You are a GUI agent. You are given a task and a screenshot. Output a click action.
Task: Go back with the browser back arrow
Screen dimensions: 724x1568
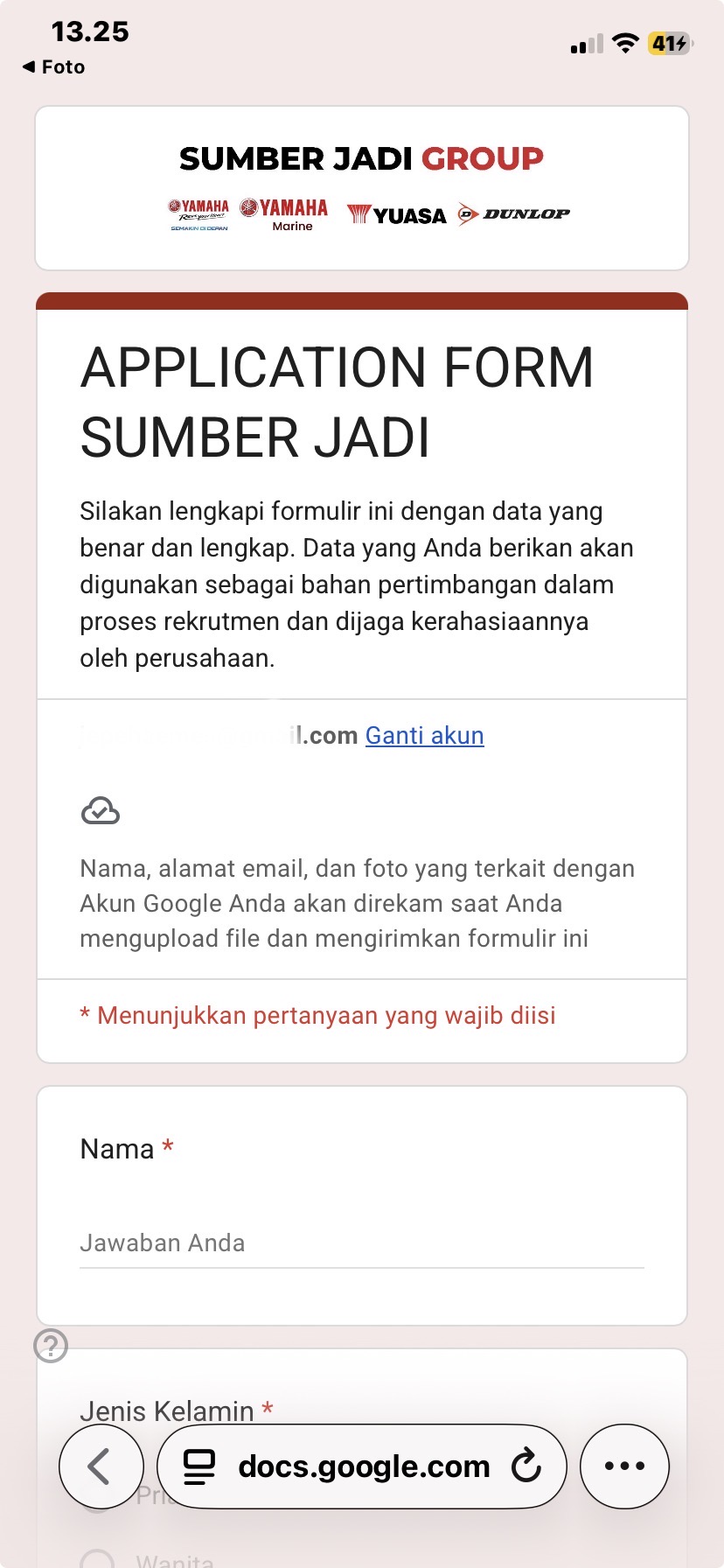point(101,1466)
